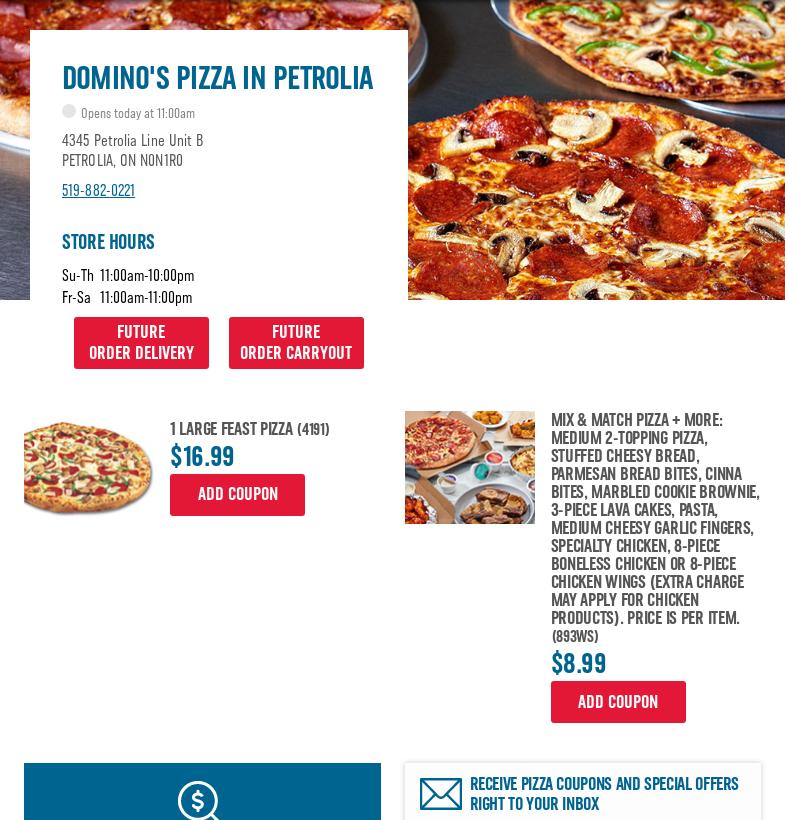Click the 4345 Petrolia Line address
This screenshot has height=820, width=785.
tap(132, 140)
